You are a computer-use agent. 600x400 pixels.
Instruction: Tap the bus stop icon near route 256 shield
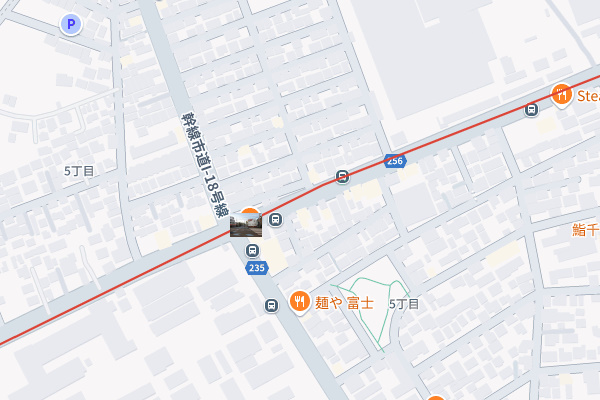coord(343,177)
